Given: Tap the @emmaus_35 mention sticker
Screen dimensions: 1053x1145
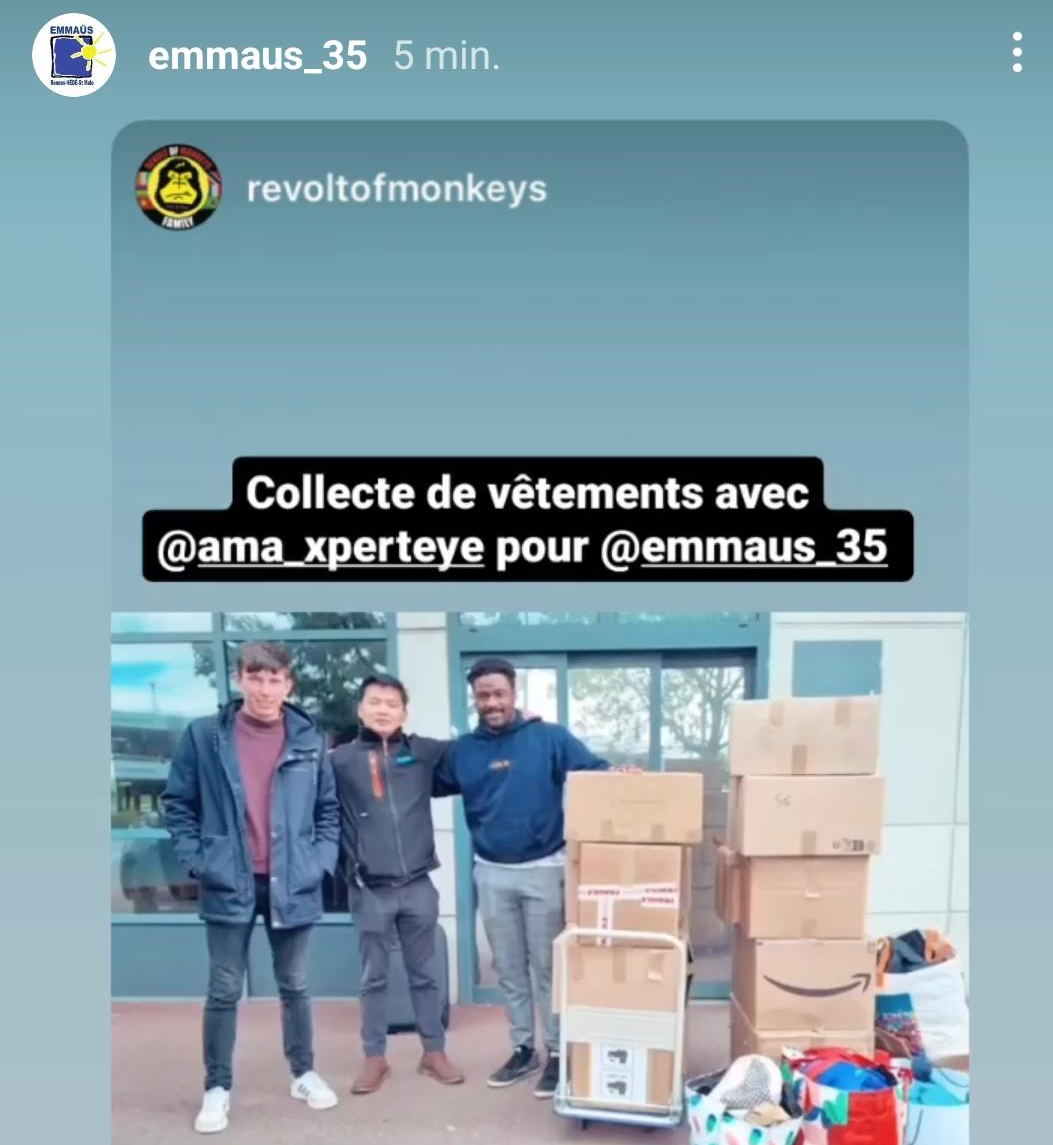Looking at the screenshot, I should click(744, 549).
